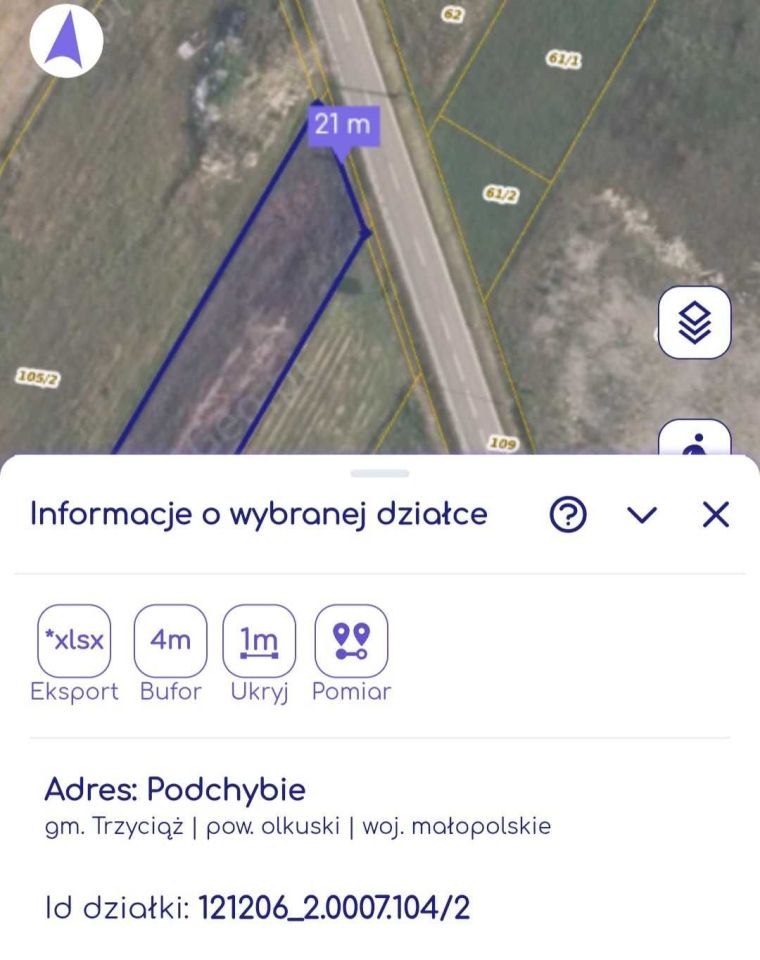Start a new Pomiar measurement
Viewport: 760px width, 960px height.
click(x=352, y=641)
